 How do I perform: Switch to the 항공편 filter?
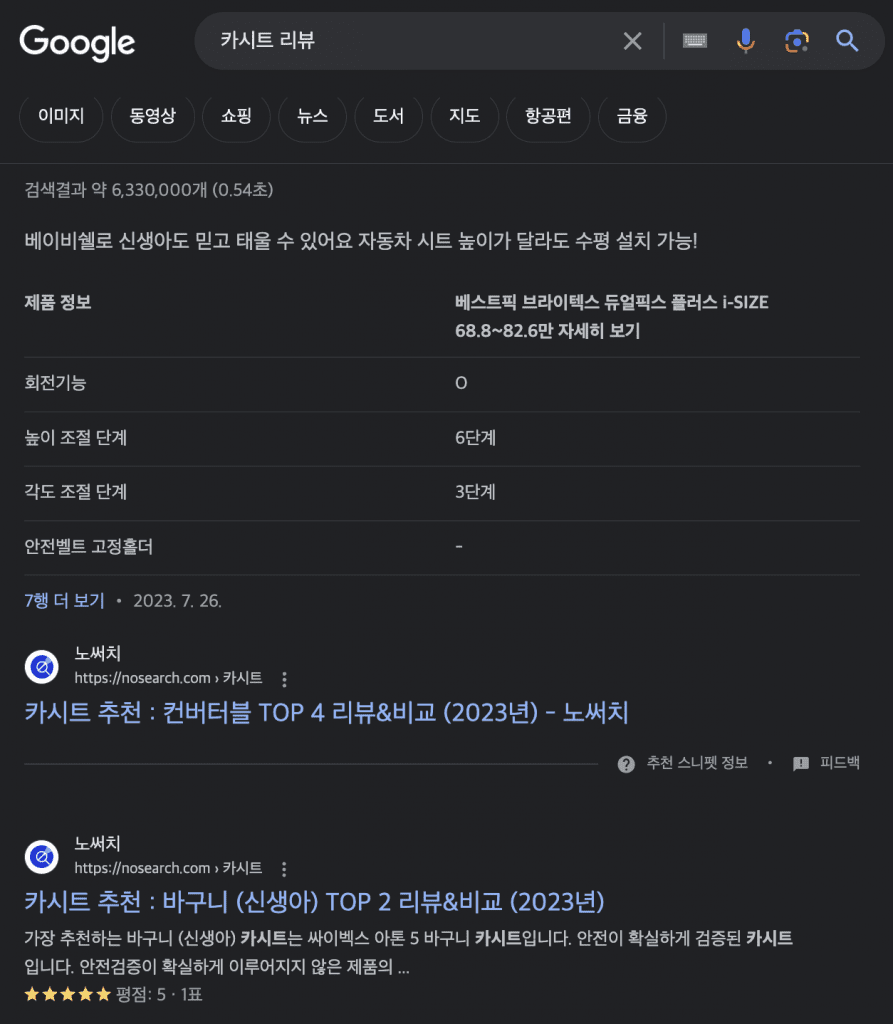(548, 116)
